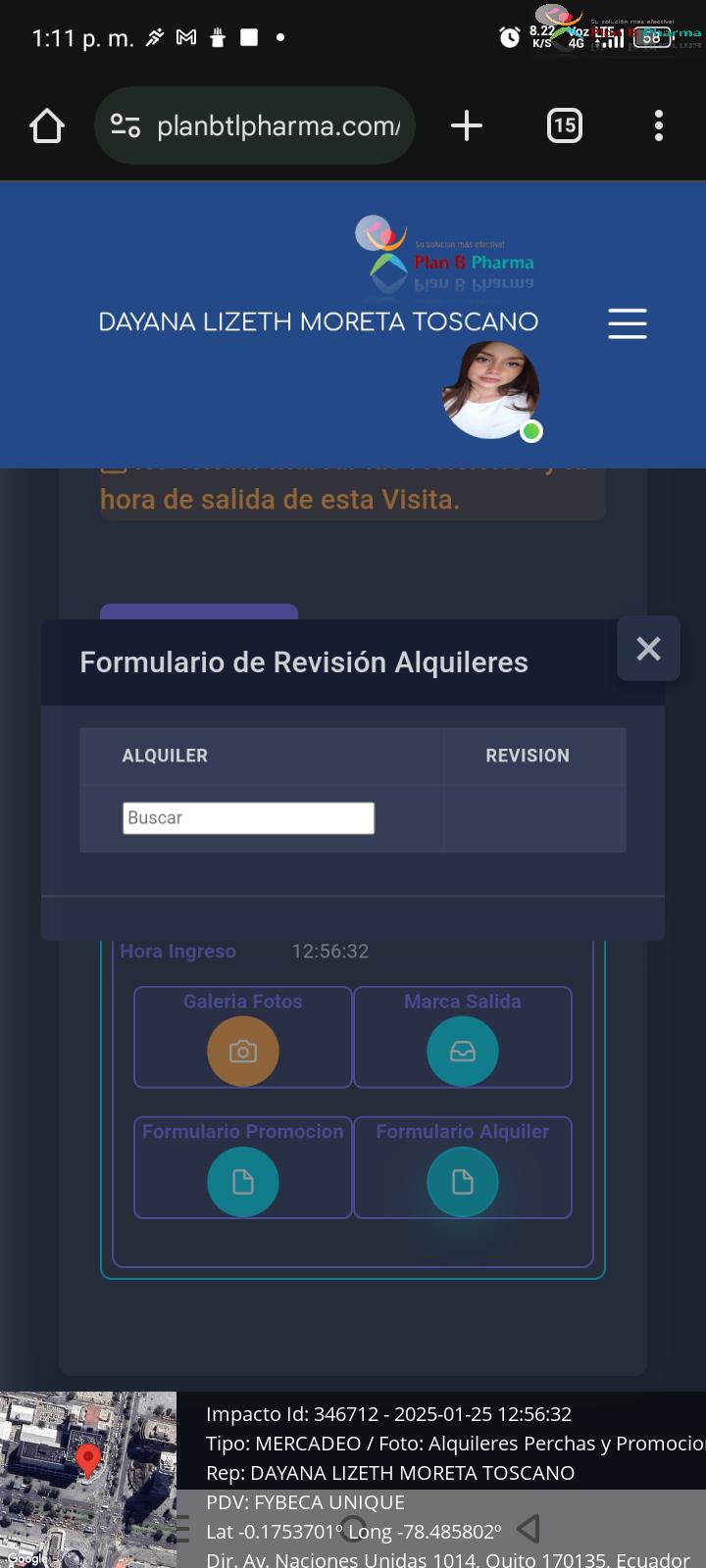Open the browser overflow menu
Screen dimensions: 706x1568
tap(659, 125)
